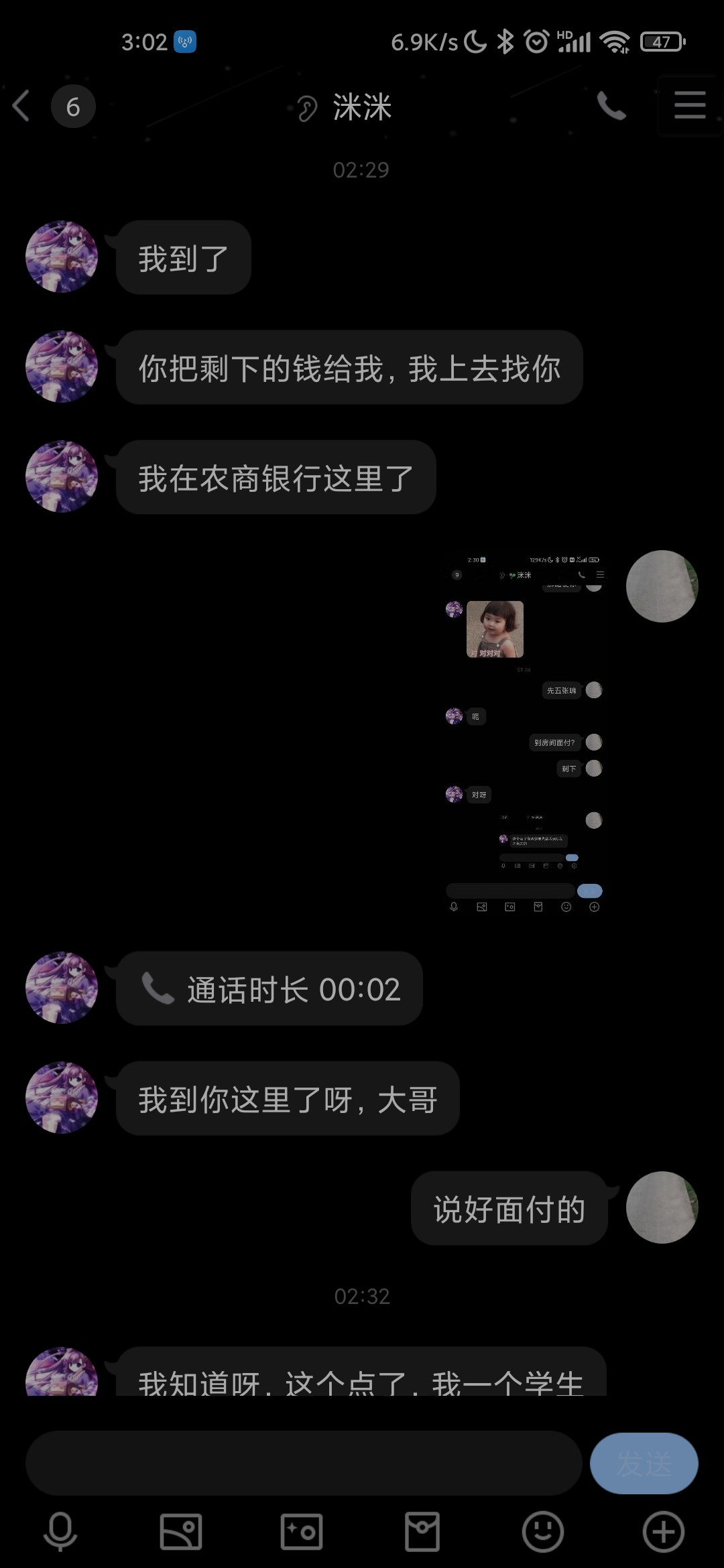Focus the message input field

(x=303, y=1463)
